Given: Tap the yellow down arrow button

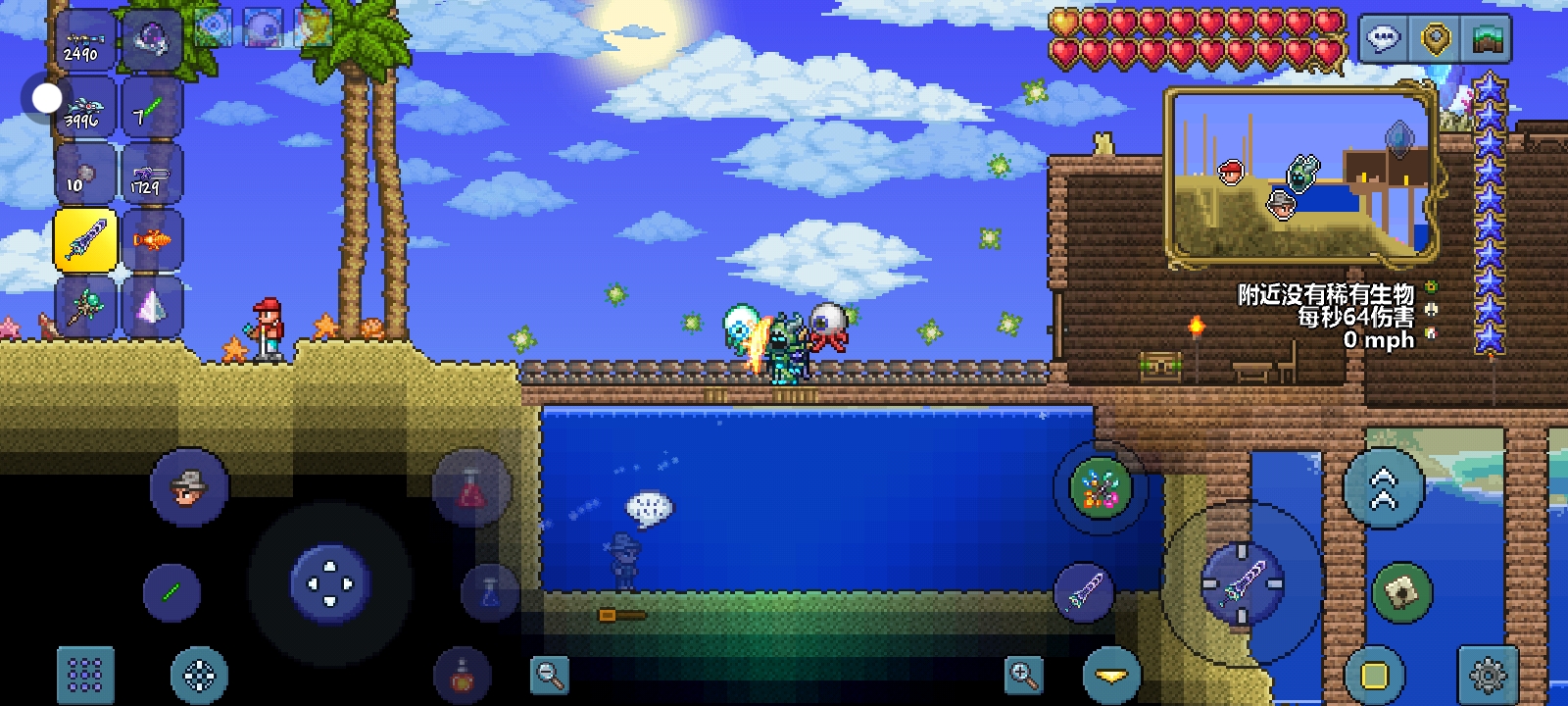Looking at the screenshot, I should point(1111,675).
